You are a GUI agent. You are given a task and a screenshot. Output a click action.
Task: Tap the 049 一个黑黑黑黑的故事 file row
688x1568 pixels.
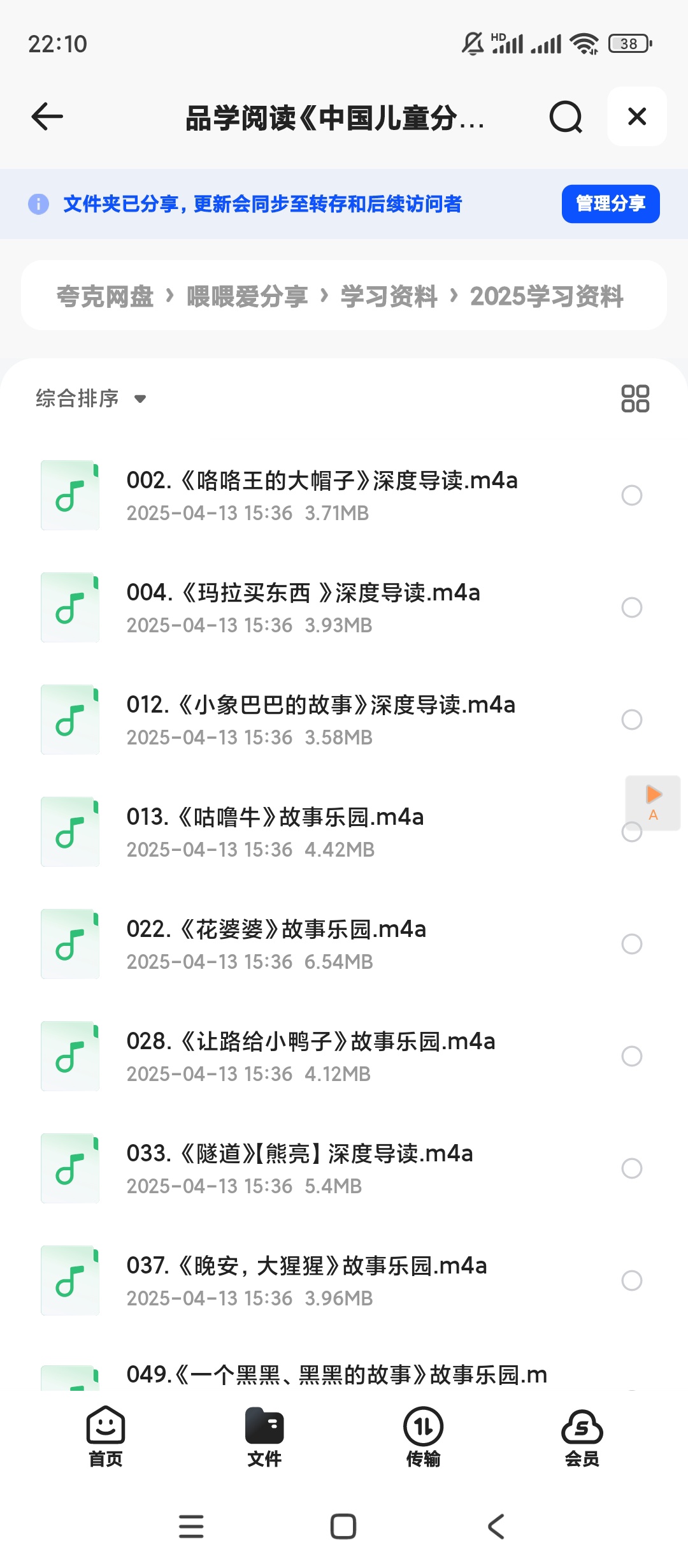coord(338,1375)
